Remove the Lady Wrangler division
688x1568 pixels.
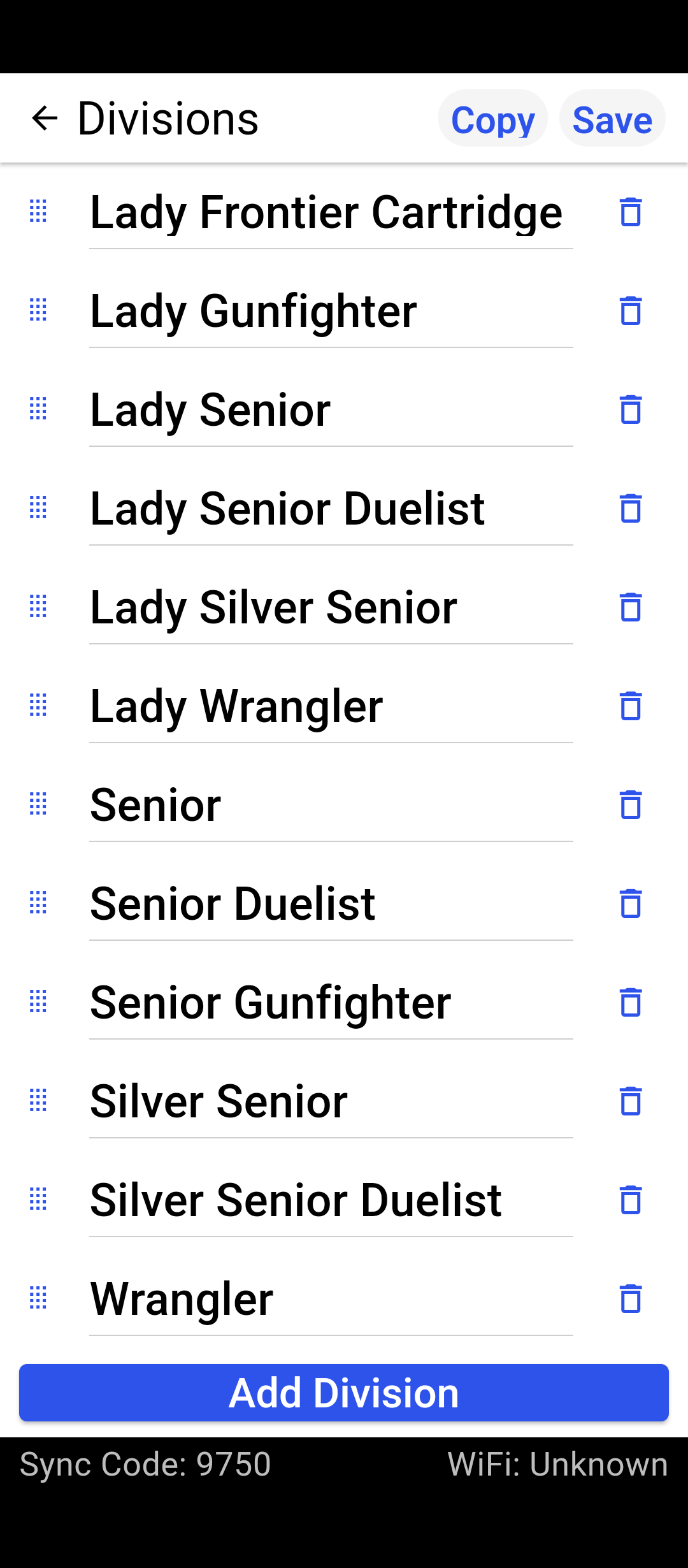coord(631,706)
